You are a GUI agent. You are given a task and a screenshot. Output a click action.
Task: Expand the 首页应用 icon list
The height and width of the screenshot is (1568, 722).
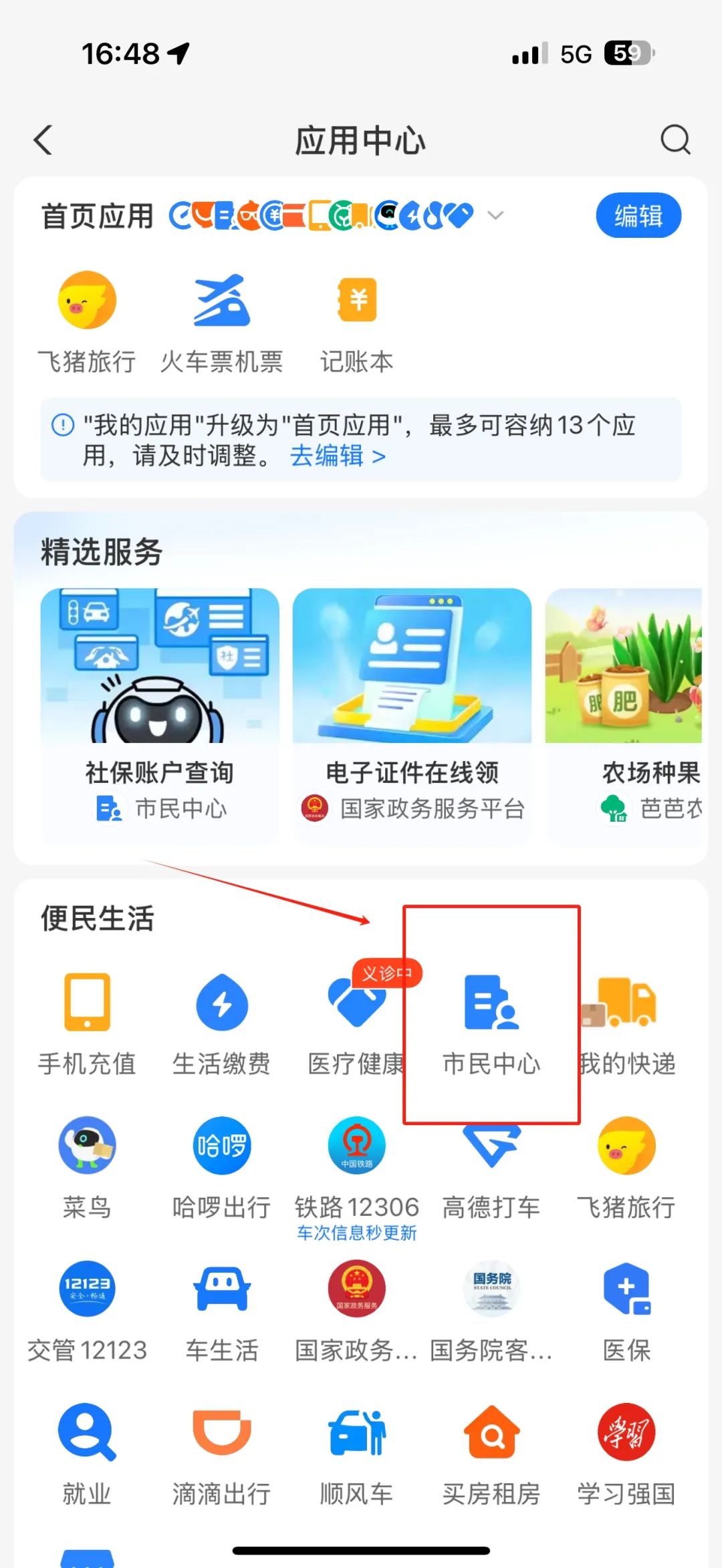coord(495,216)
